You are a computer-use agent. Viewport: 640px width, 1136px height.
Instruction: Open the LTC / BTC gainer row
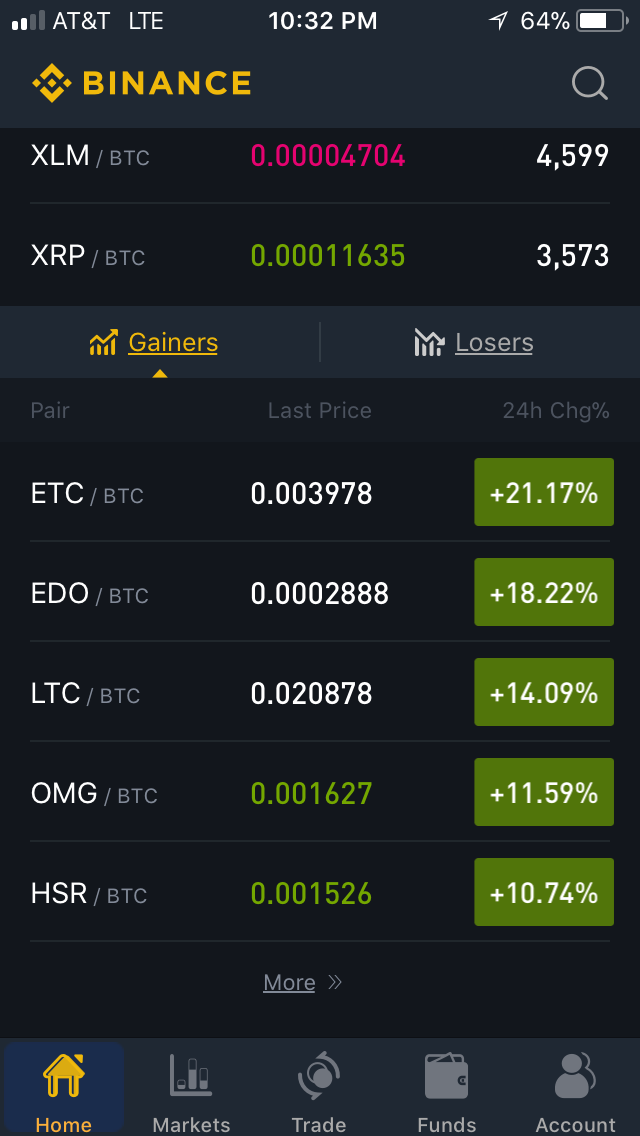(x=320, y=692)
